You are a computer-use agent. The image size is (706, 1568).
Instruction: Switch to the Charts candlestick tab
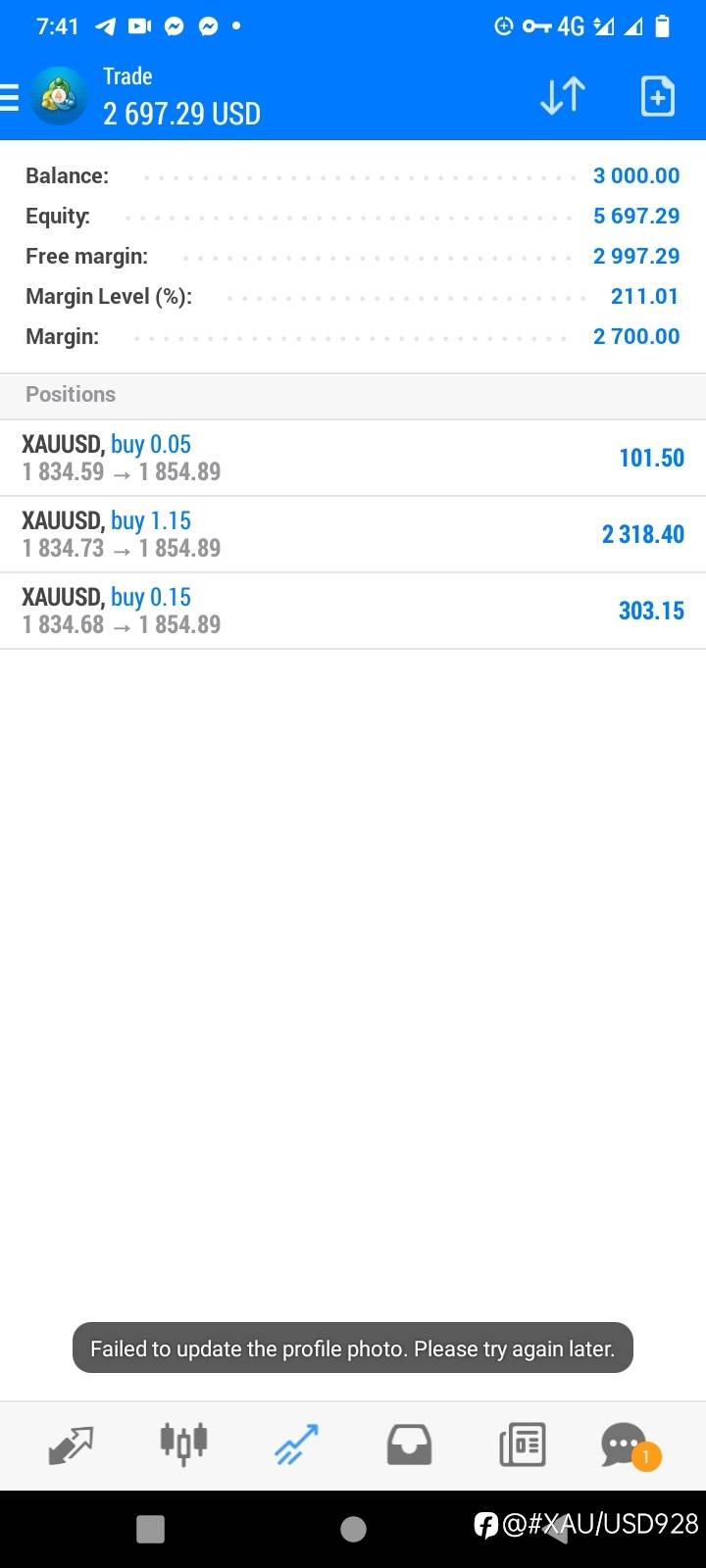coord(183,1444)
